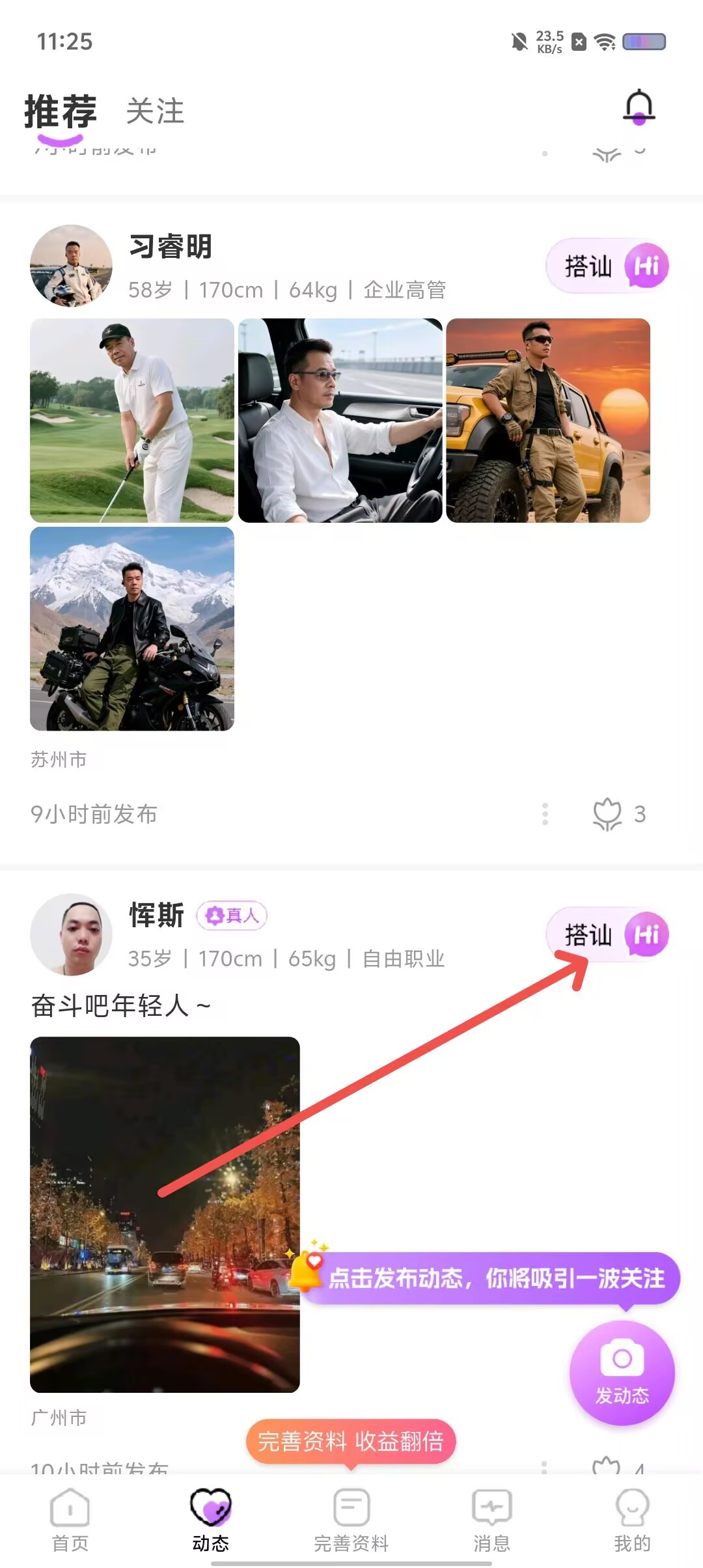Tap the 发动态 camera button
The width and height of the screenshot is (703, 1568).
click(622, 1373)
